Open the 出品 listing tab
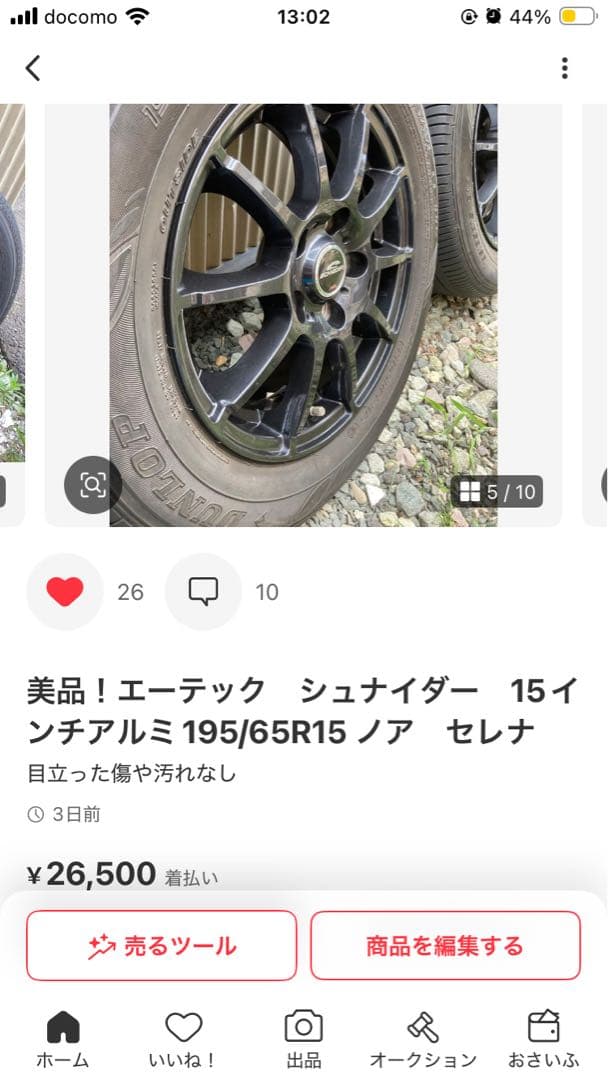 coord(303,1038)
